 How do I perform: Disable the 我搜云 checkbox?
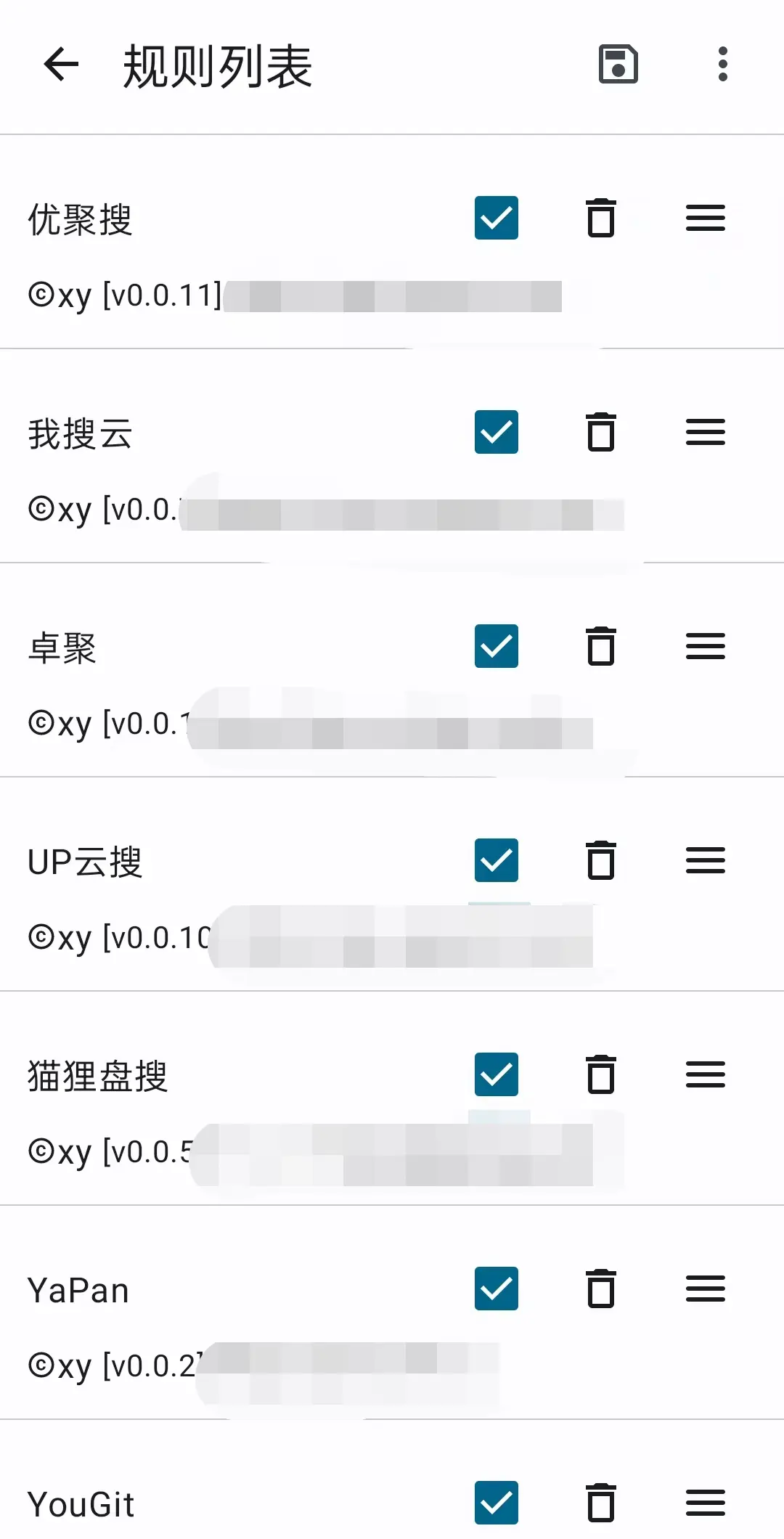point(497,432)
